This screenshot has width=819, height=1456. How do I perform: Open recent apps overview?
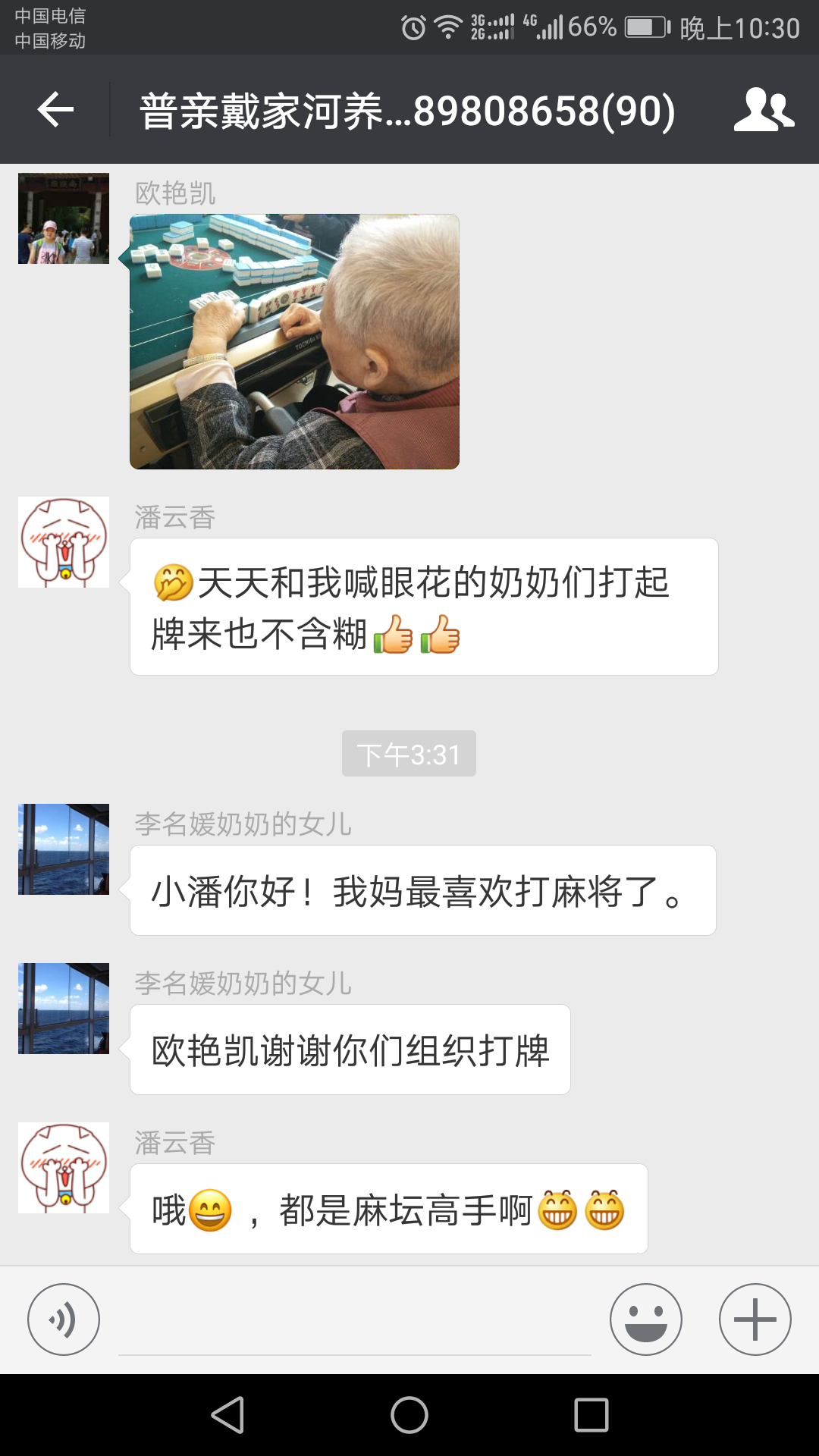tap(591, 1415)
